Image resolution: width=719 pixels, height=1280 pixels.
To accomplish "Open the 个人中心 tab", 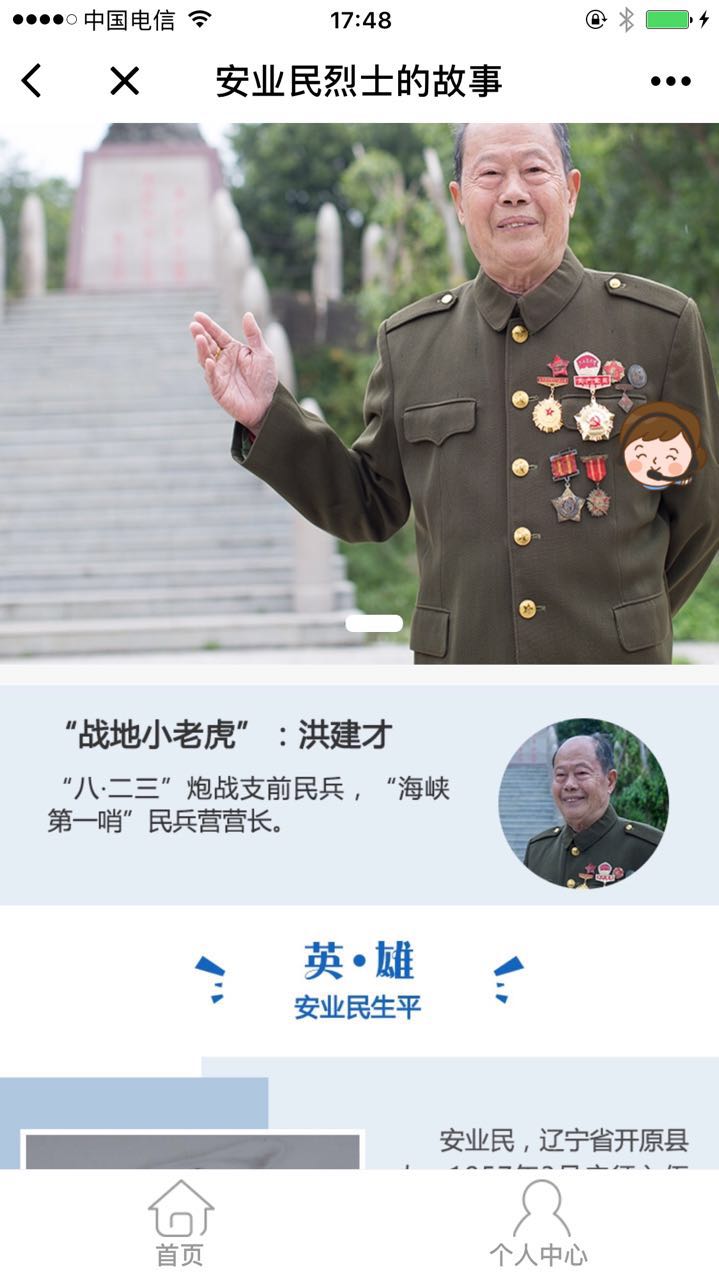I will coord(539,1224).
